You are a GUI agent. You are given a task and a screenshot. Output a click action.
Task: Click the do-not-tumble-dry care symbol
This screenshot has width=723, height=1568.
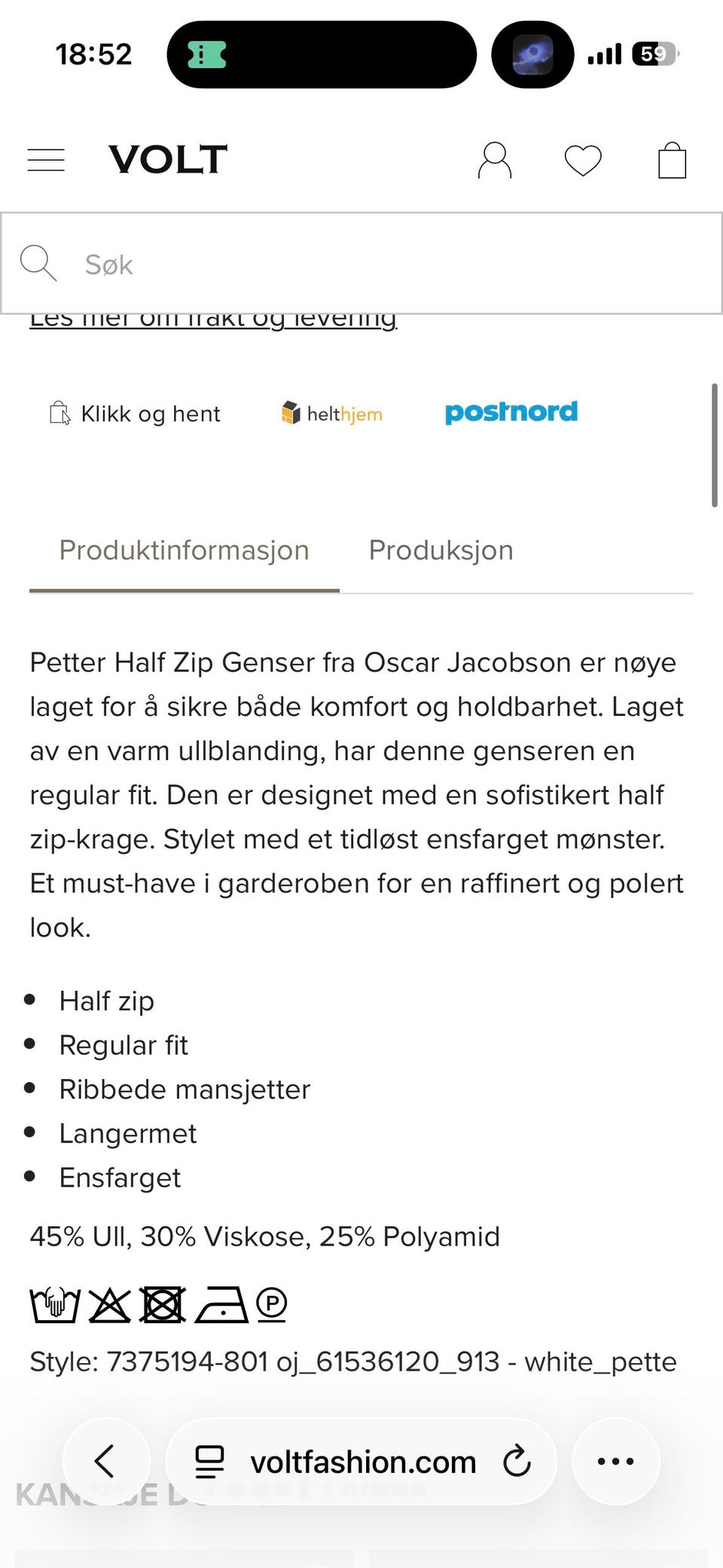click(161, 1304)
